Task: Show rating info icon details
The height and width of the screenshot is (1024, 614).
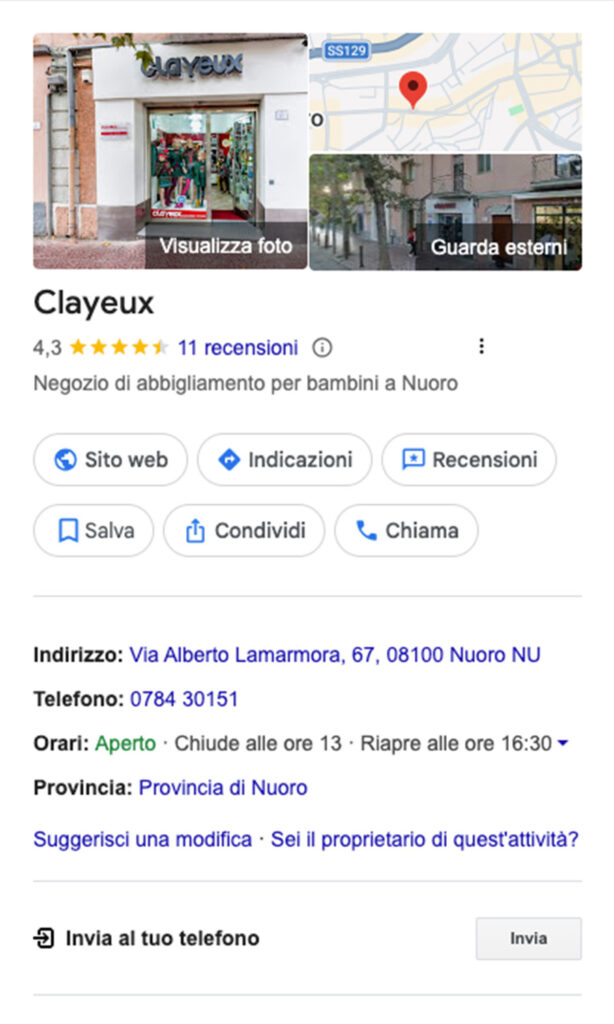Action: pos(322,348)
